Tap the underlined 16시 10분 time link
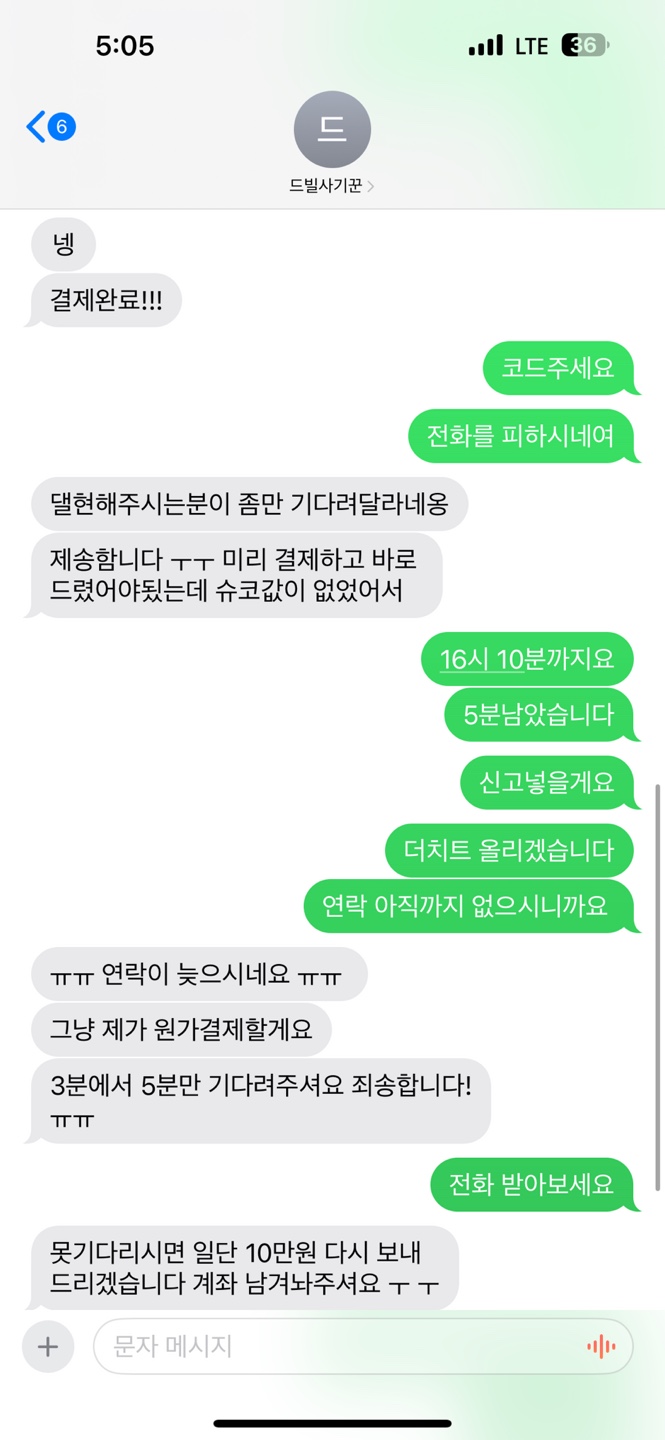 pyautogui.click(x=483, y=659)
